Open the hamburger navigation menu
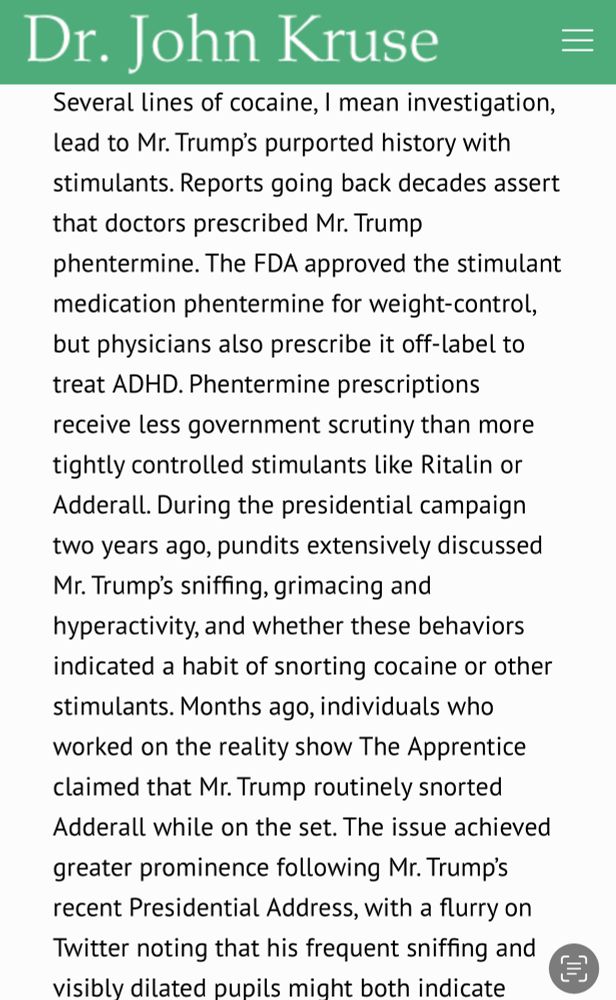The width and height of the screenshot is (616, 1000). [577, 40]
